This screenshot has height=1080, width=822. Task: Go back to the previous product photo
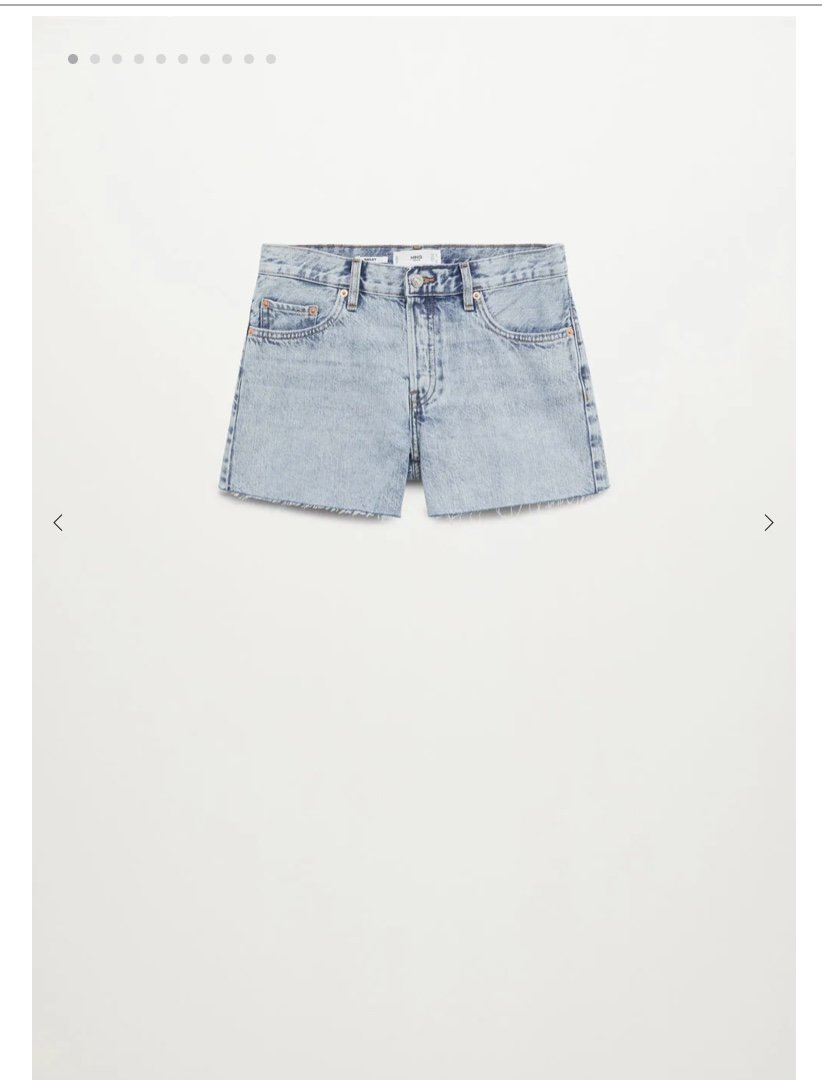tap(58, 522)
